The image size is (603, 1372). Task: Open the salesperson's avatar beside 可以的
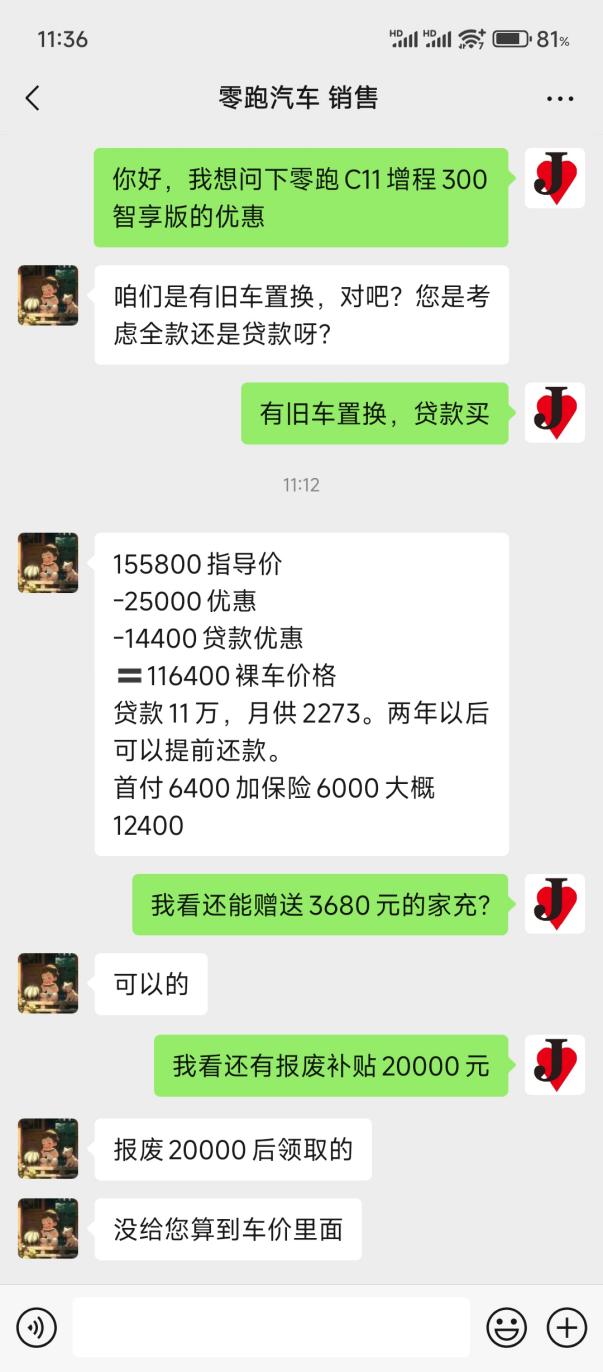pos(48,984)
